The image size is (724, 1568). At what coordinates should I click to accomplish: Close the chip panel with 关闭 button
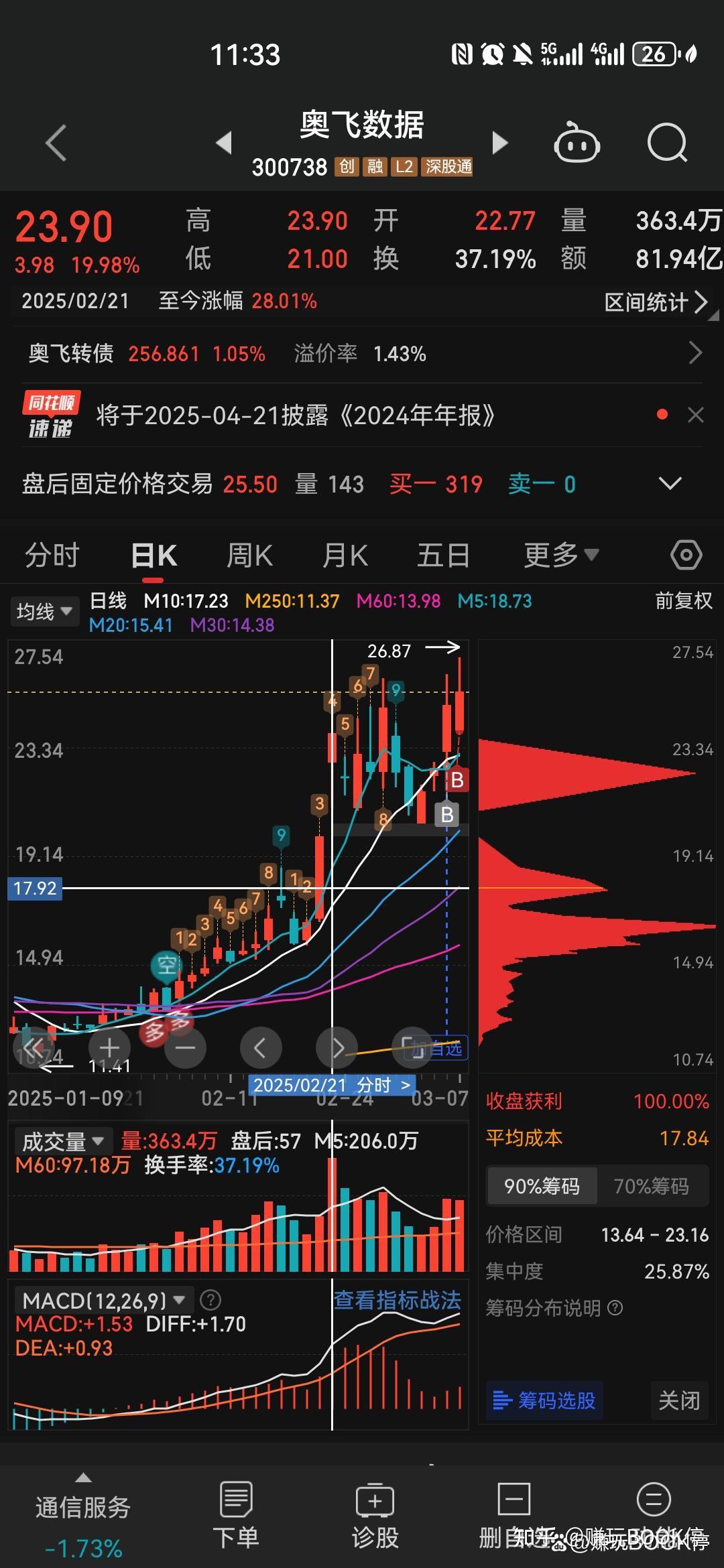click(x=679, y=1400)
